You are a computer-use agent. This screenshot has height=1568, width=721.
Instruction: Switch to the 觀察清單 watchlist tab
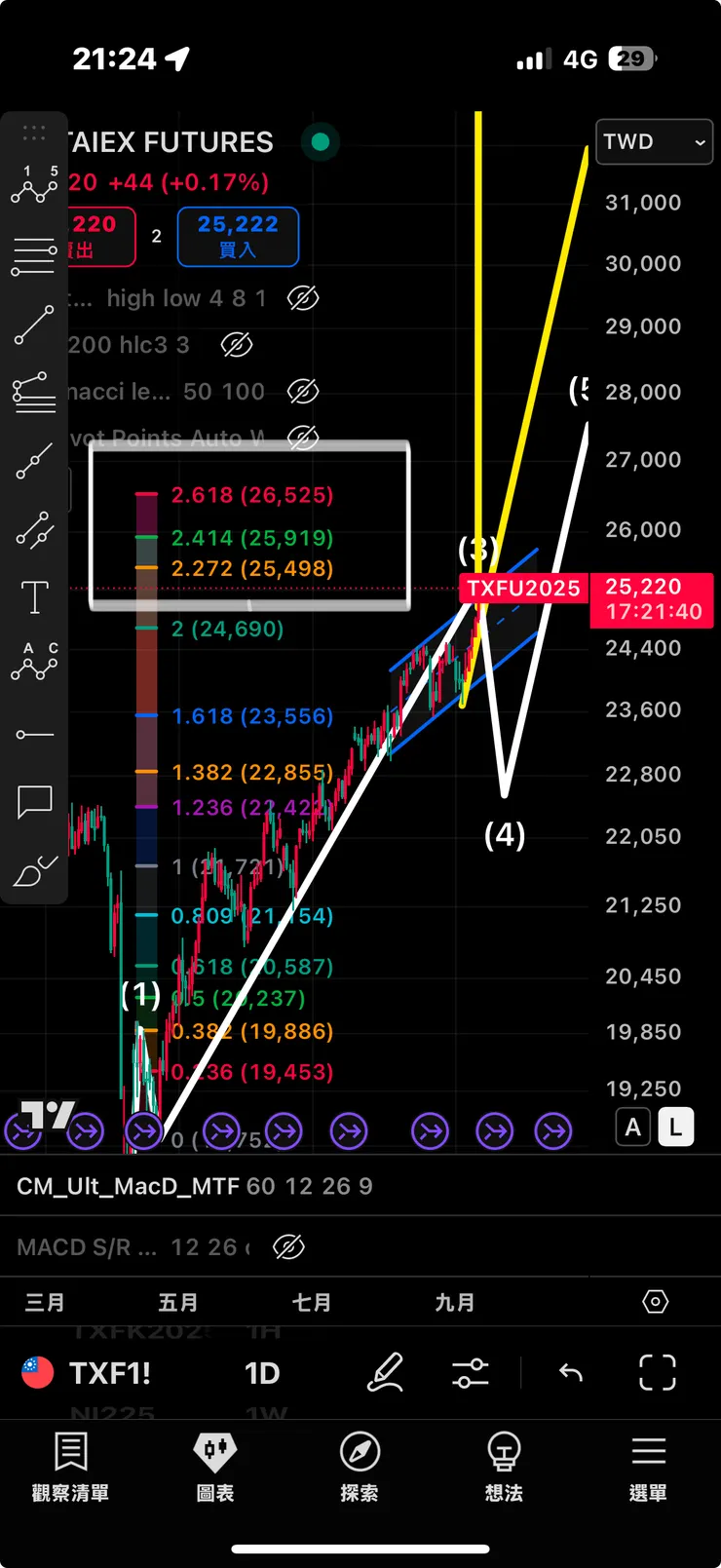(70, 1467)
